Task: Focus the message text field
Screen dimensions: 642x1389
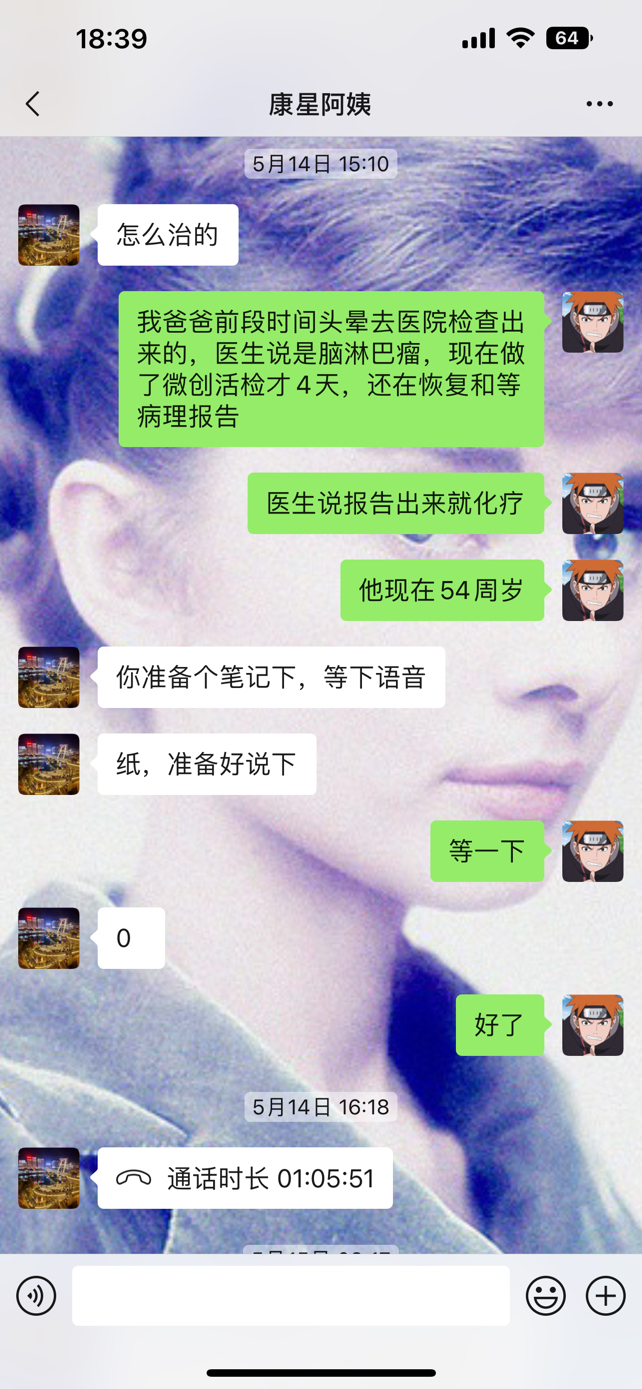Action: (x=291, y=1296)
